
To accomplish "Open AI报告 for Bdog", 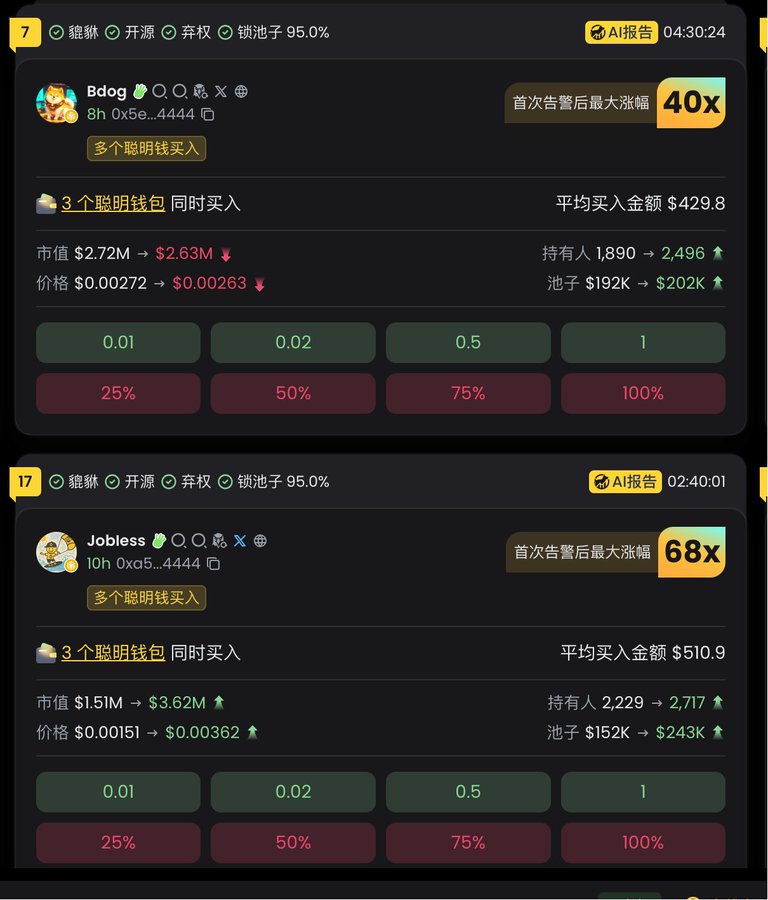I will coord(621,32).
